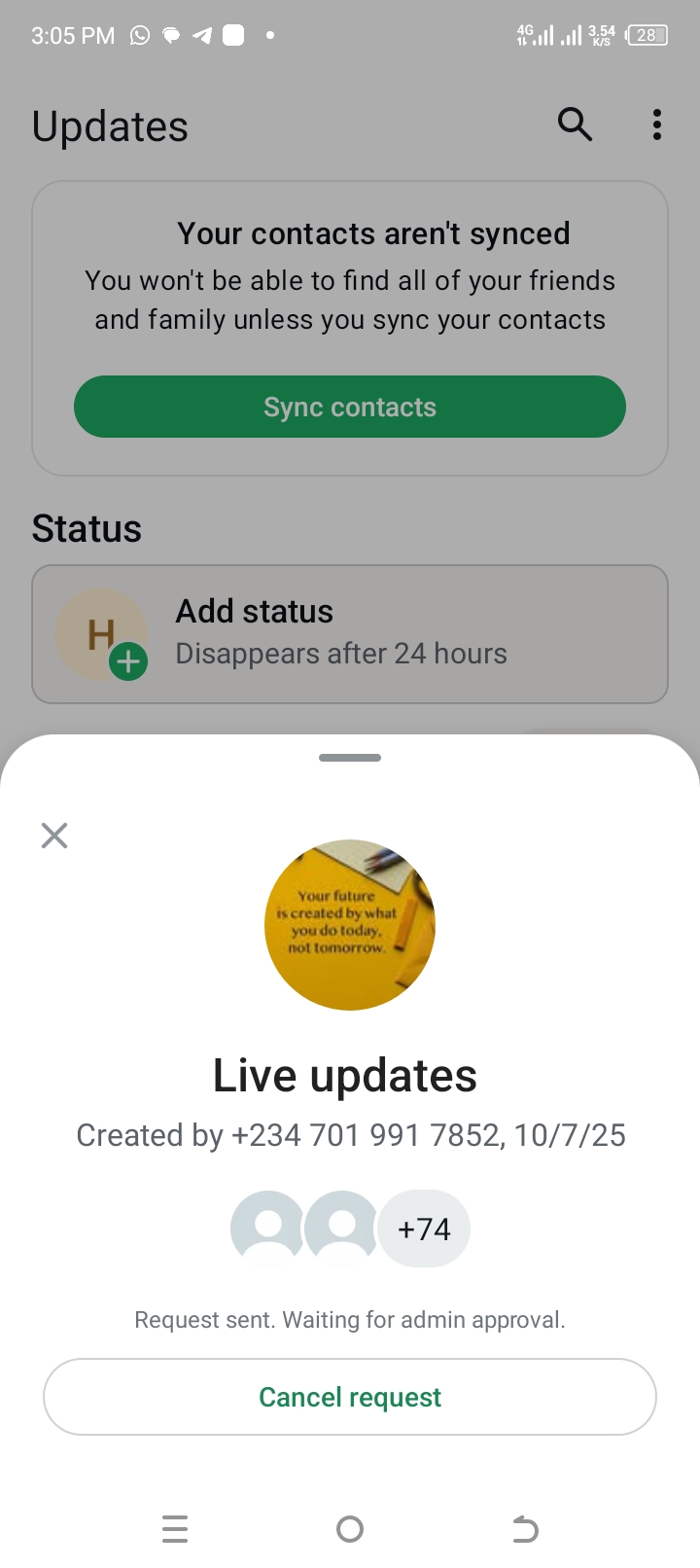Cancel the join request
This screenshot has width=700, height=1568.
click(x=350, y=1397)
